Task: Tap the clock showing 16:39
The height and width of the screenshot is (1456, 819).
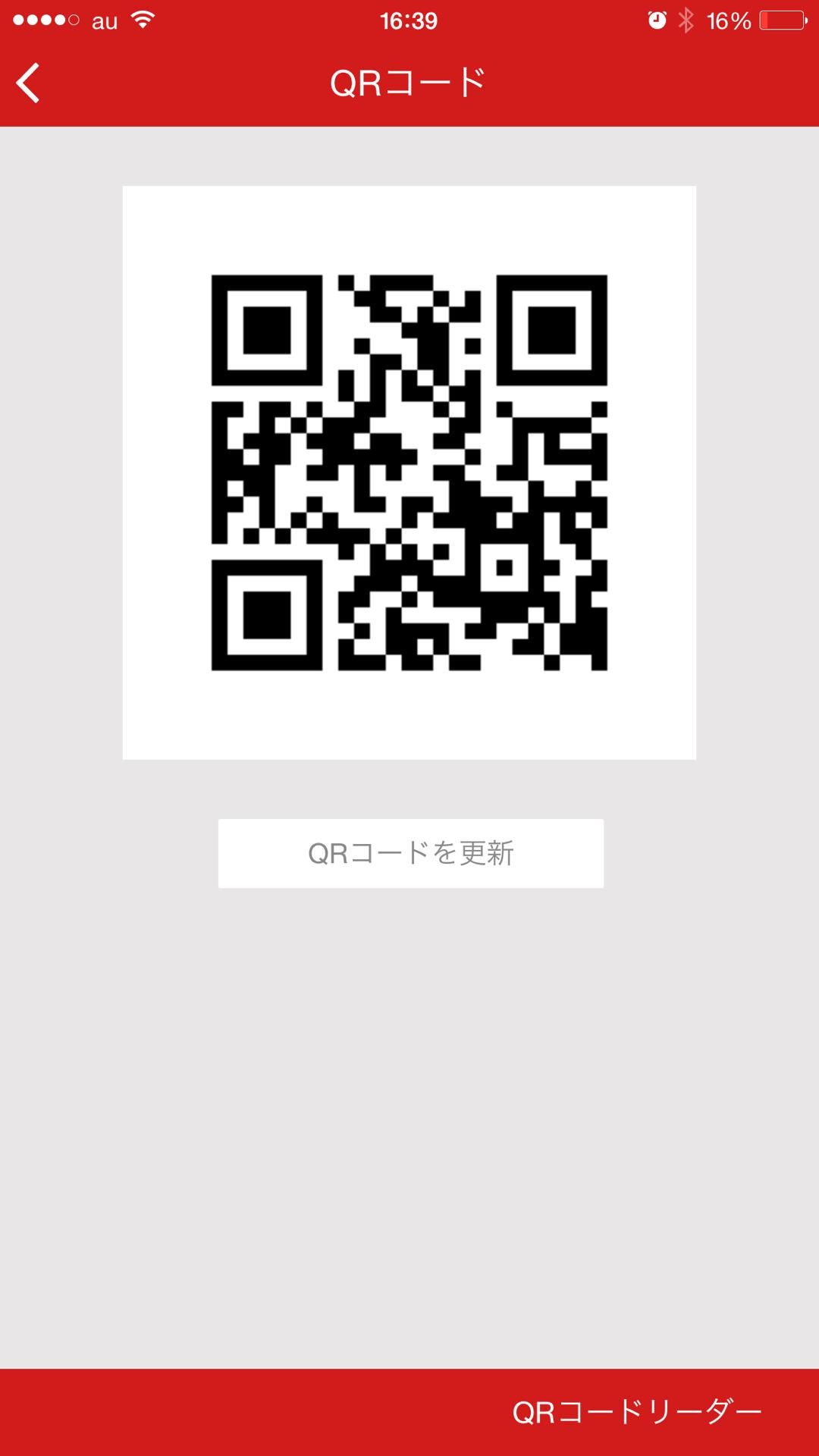Action: click(x=408, y=20)
